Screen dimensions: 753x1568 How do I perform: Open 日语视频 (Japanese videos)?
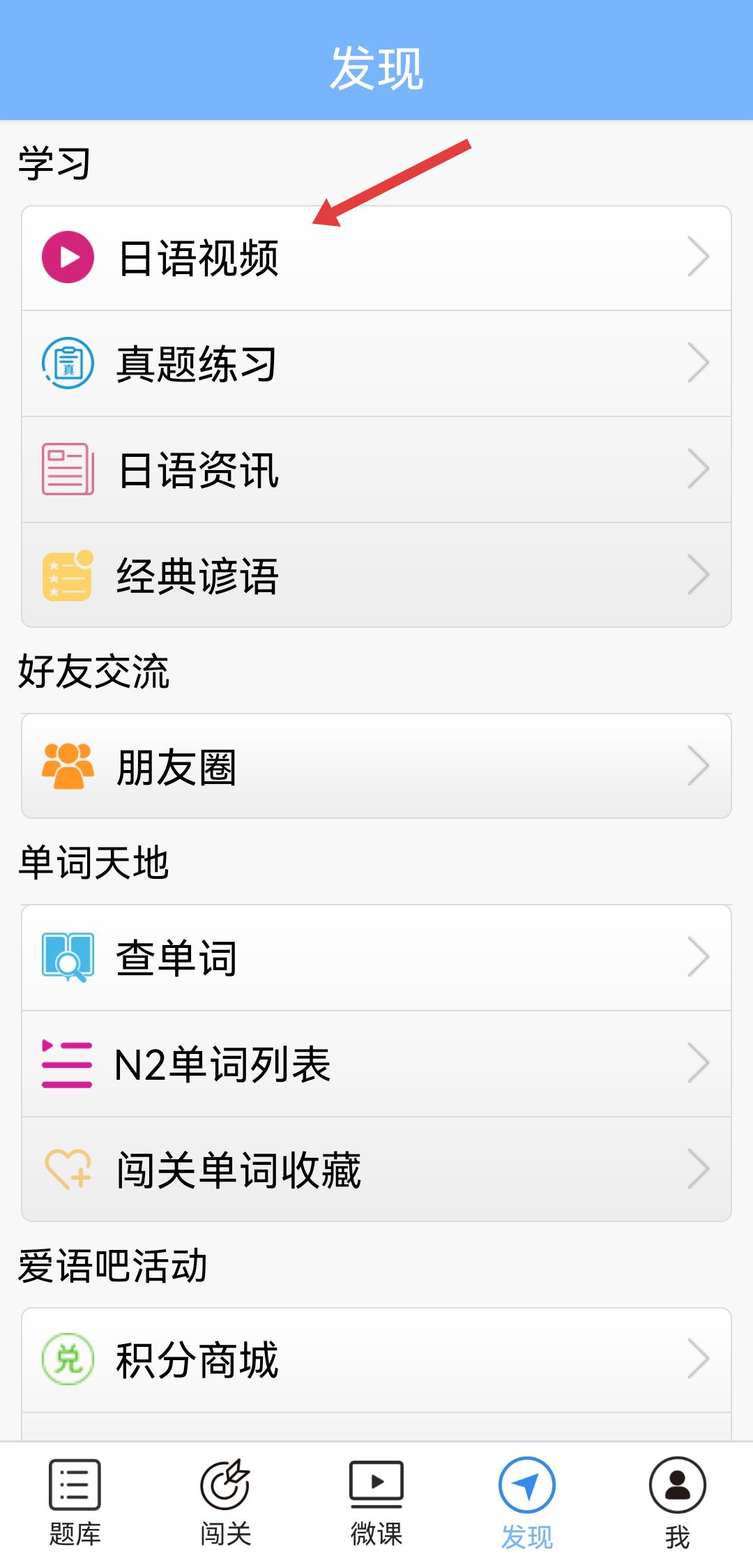[376, 258]
